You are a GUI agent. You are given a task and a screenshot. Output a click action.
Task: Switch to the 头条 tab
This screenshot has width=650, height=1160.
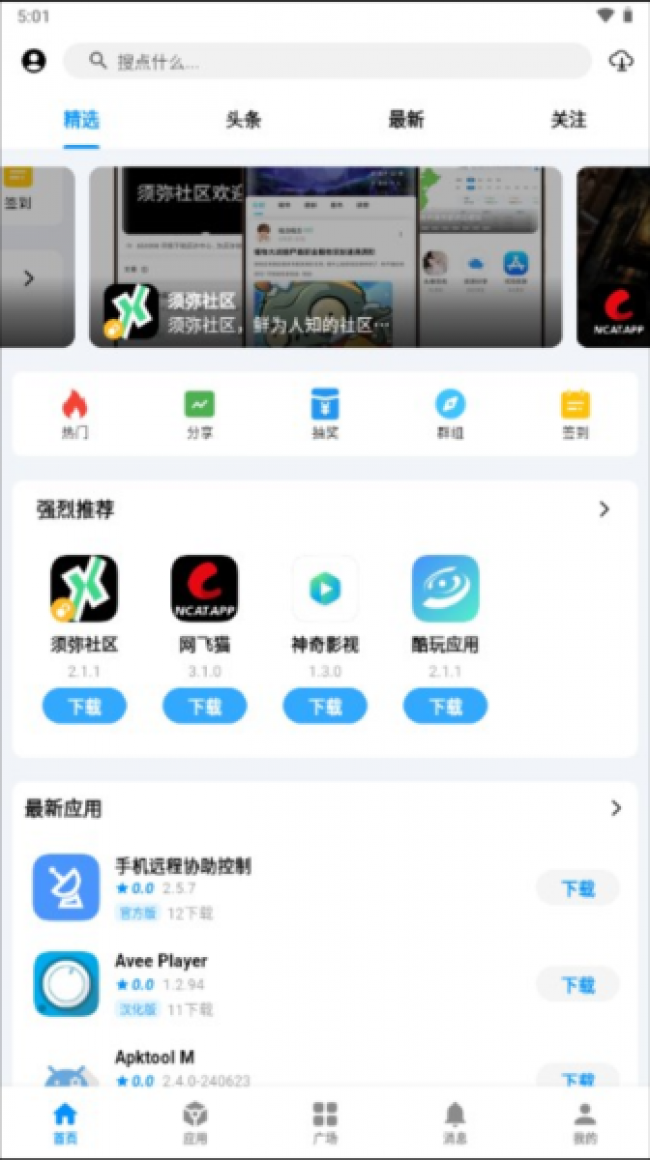[x=243, y=120]
